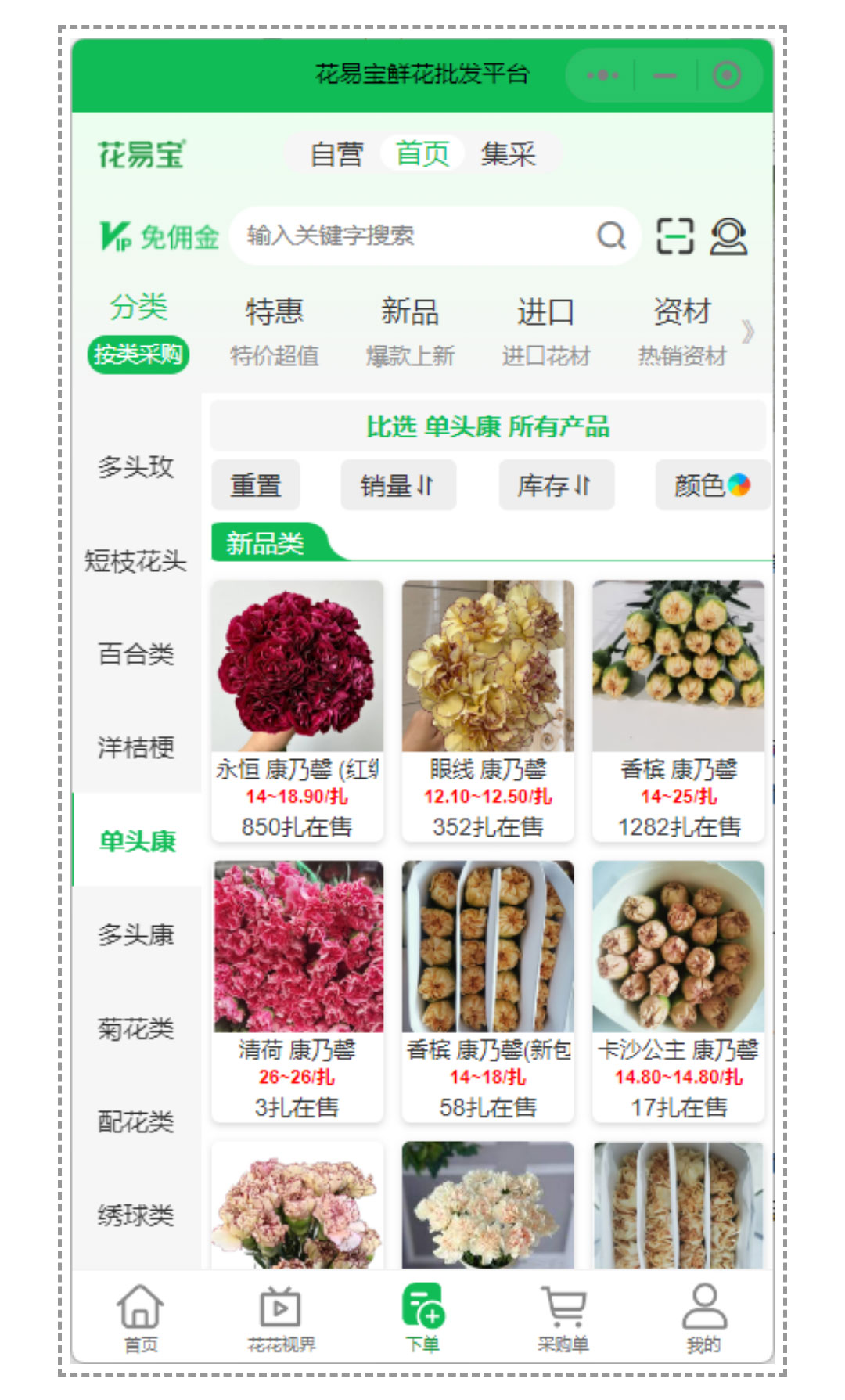This screenshot has width=845, height=1400.
Task: Choose 菊花类 from the category sidebar
Action: click(136, 1028)
